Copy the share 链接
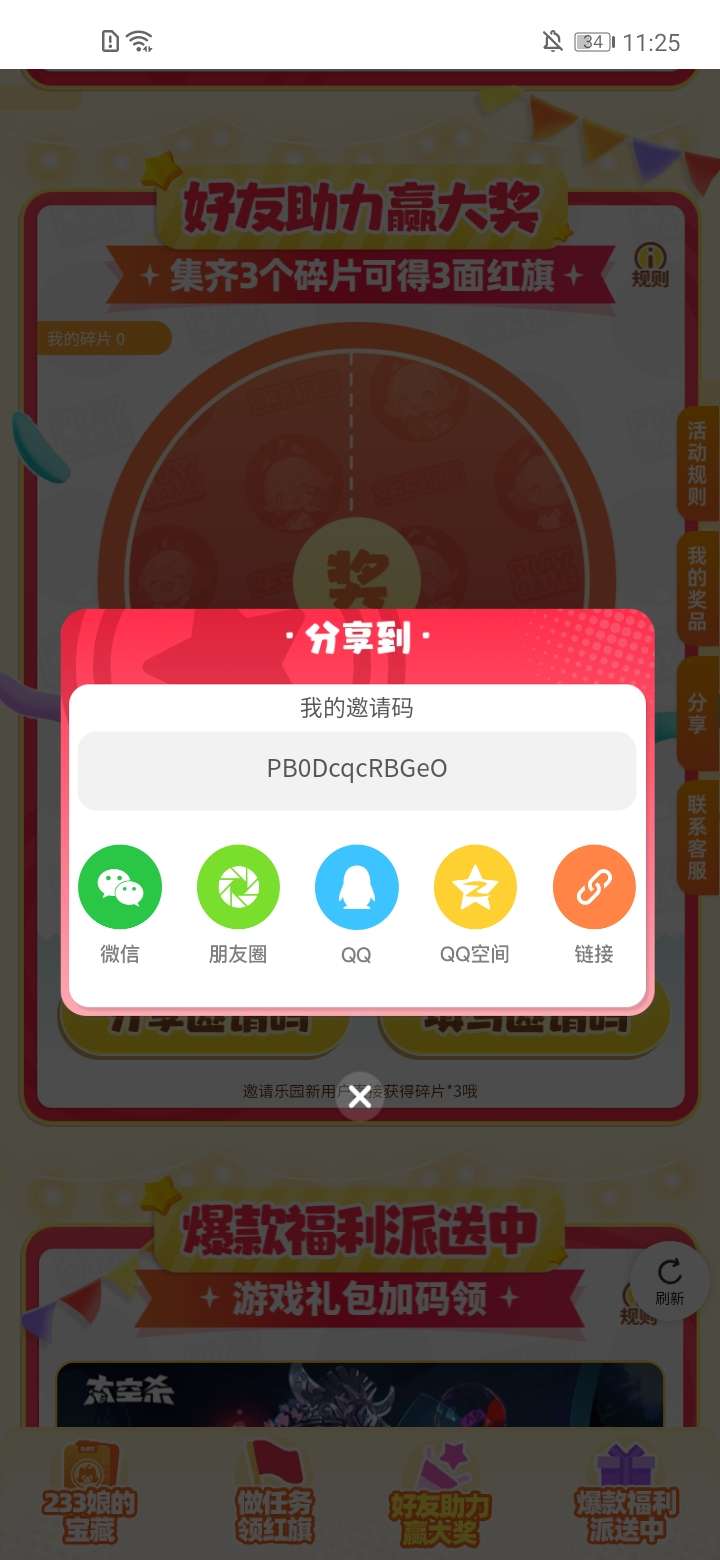This screenshot has height=1560, width=720. tap(594, 887)
